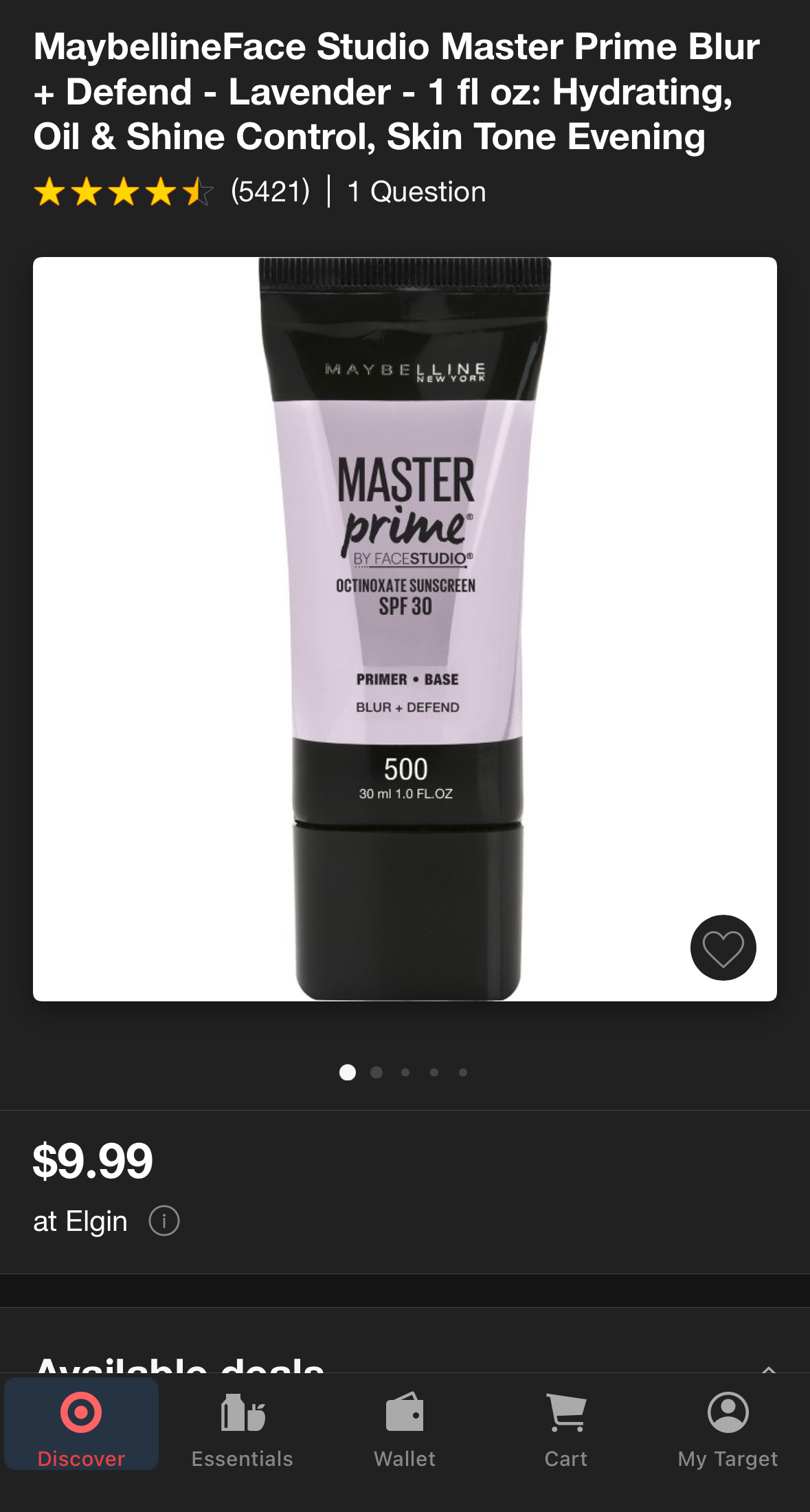Switch to the My Target tab

(728, 1427)
